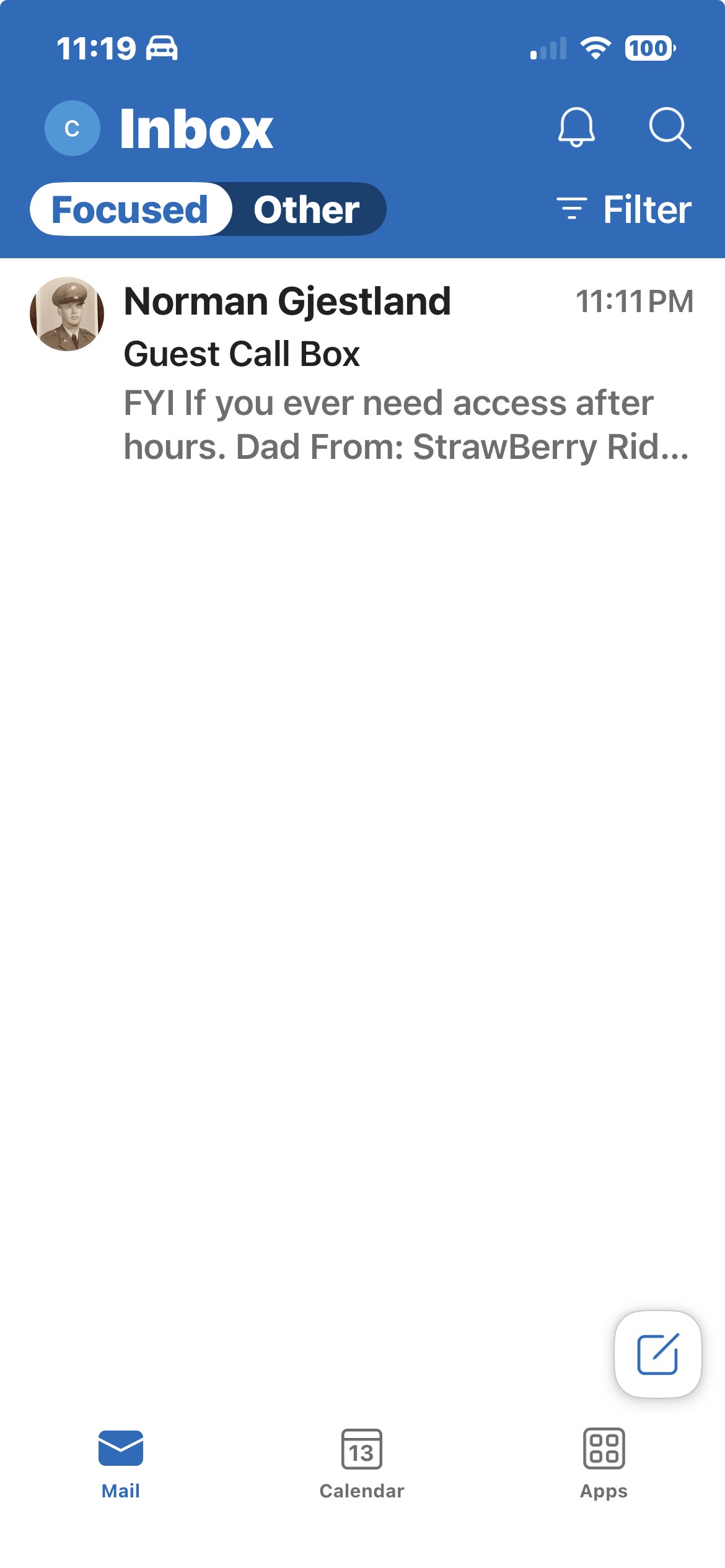Open the Filter options
The image size is (725, 1568).
pos(624,209)
